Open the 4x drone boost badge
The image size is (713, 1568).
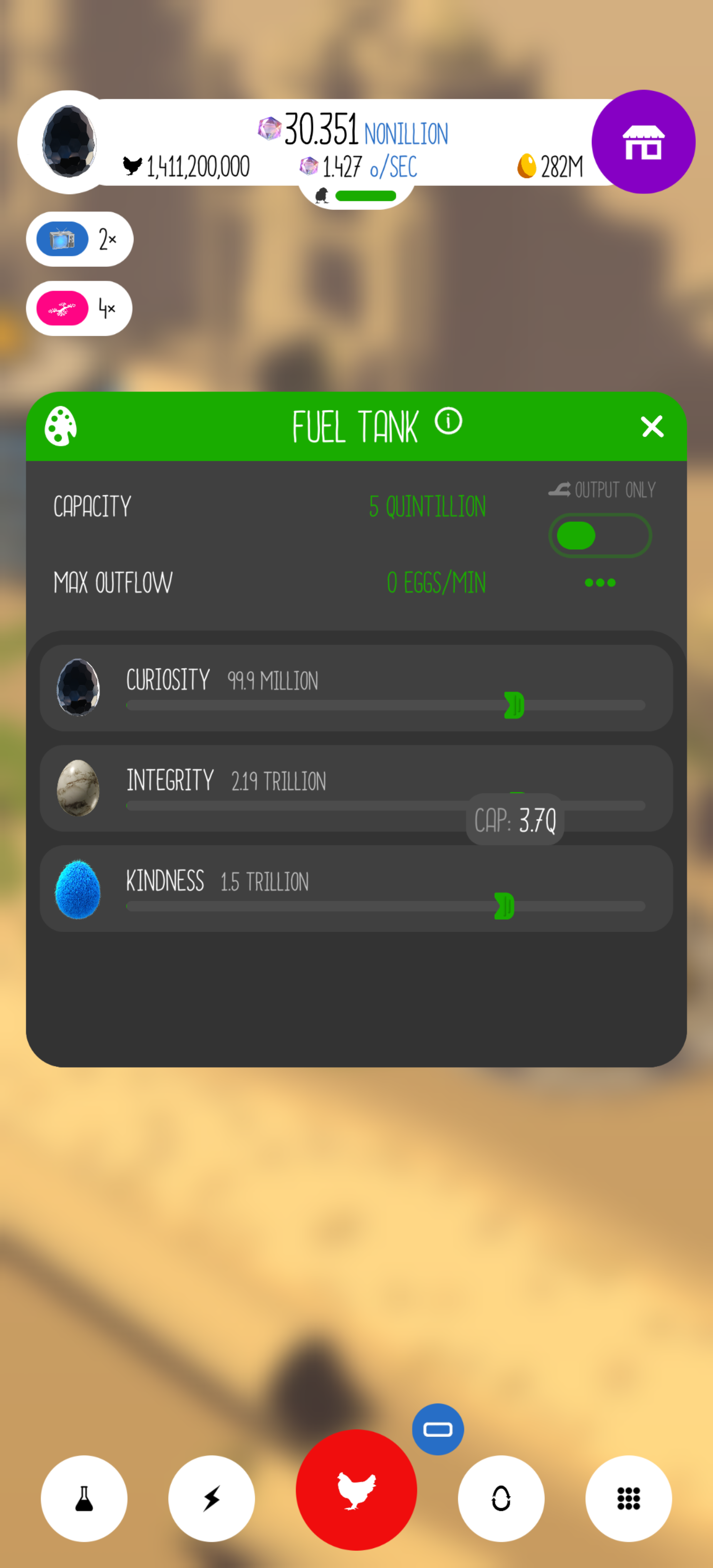pyautogui.click(x=79, y=308)
